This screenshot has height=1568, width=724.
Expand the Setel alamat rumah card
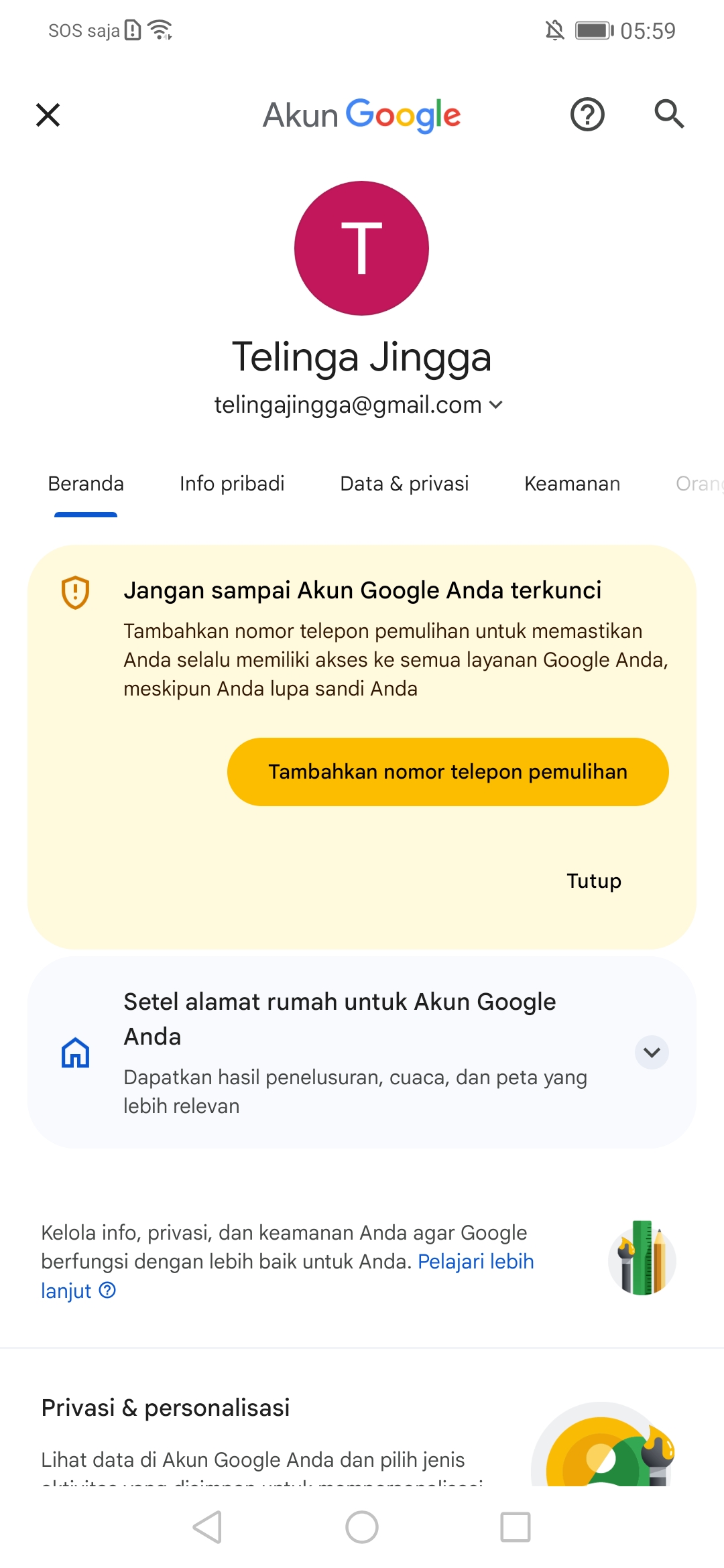[x=652, y=1052]
